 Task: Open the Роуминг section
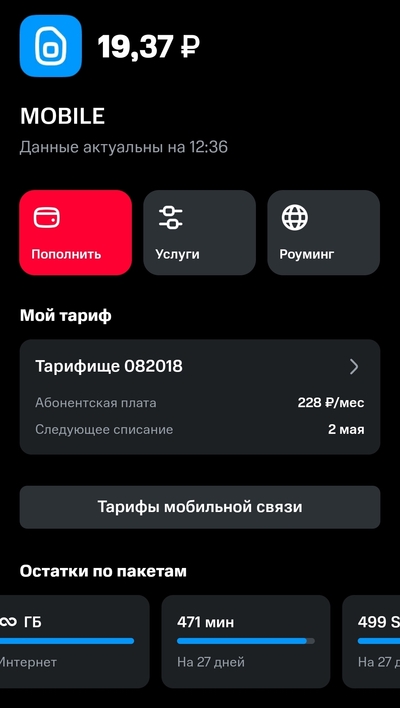click(324, 233)
